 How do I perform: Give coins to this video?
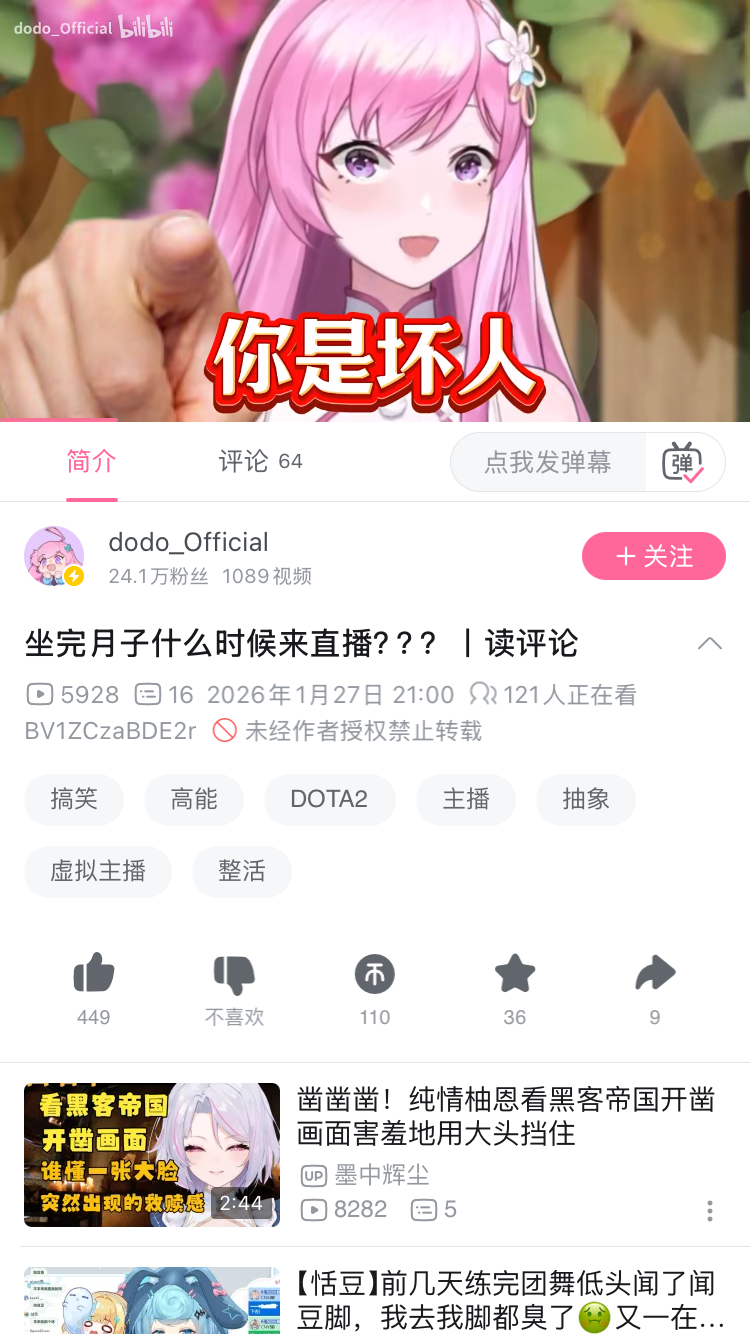(x=375, y=974)
